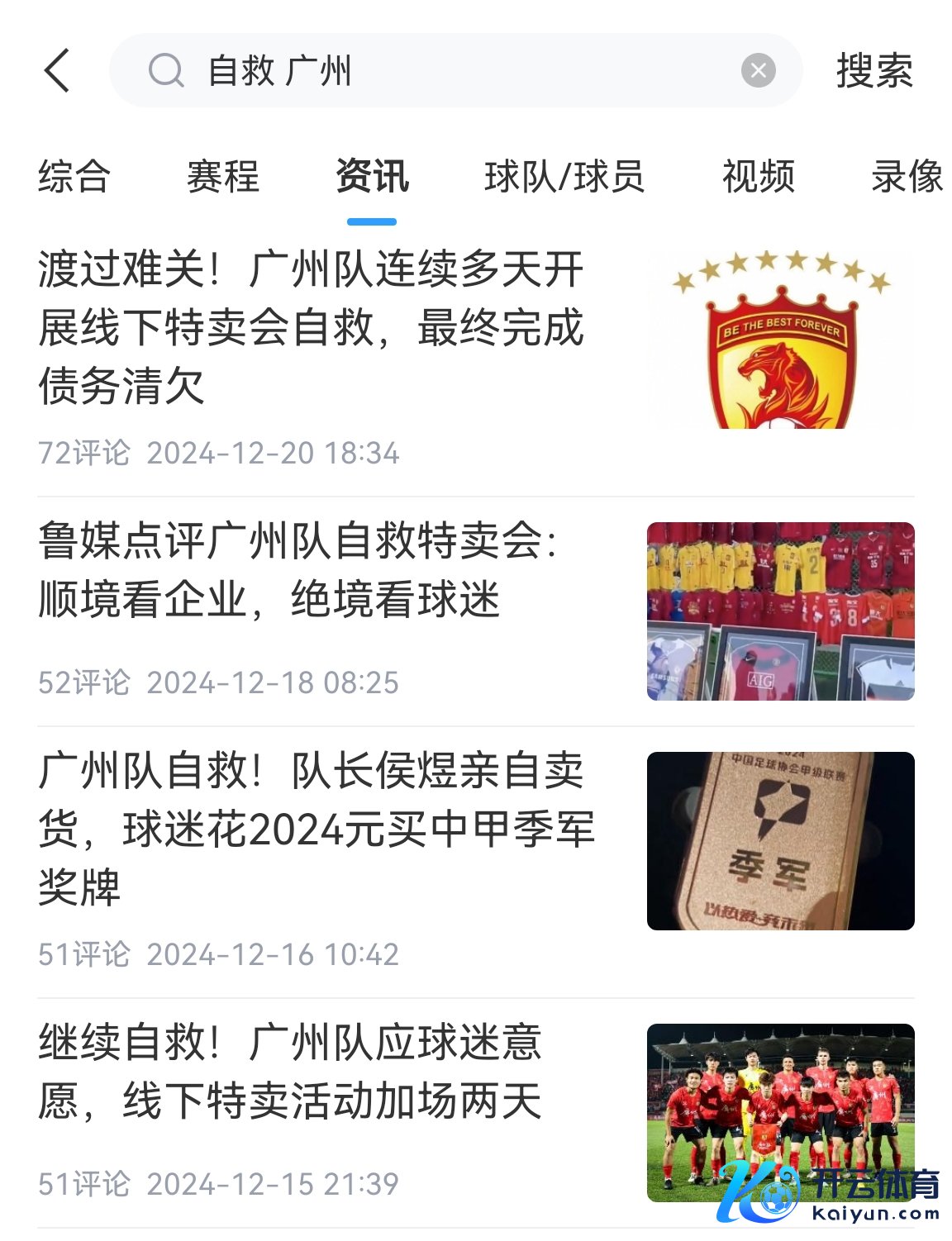Select the 资讯 tab

(x=372, y=177)
